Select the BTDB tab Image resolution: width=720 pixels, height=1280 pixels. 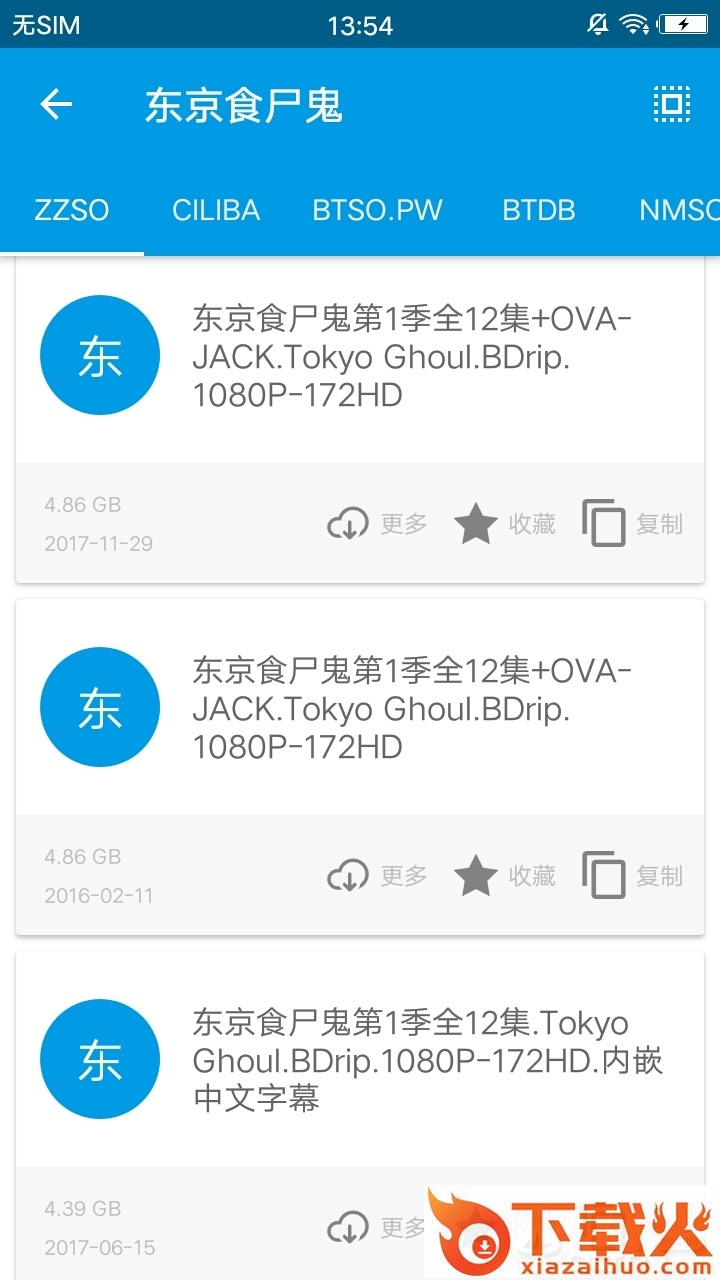pyautogui.click(x=539, y=210)
